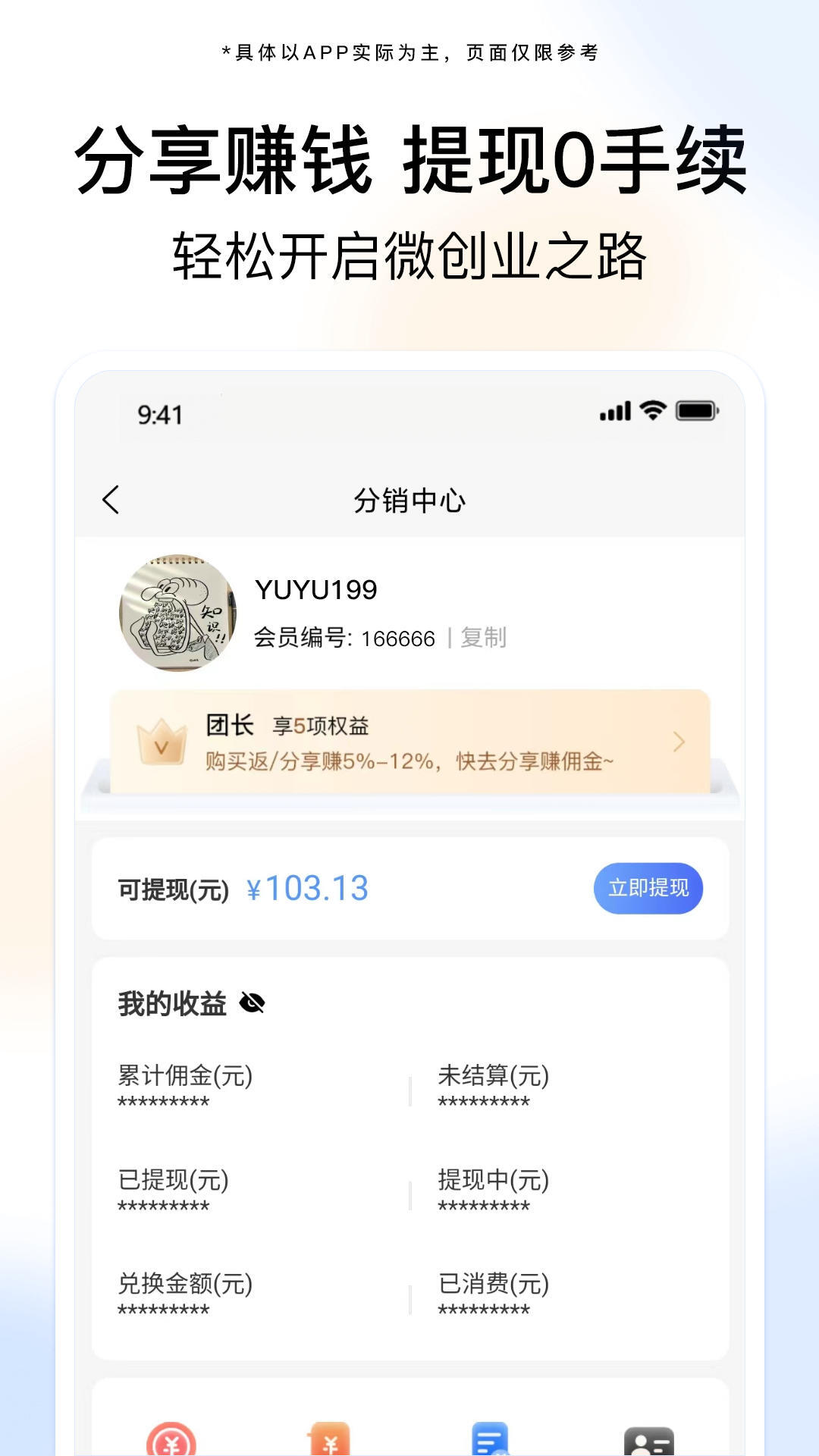Copy member number with 复制 link

[x=484, y=638]
